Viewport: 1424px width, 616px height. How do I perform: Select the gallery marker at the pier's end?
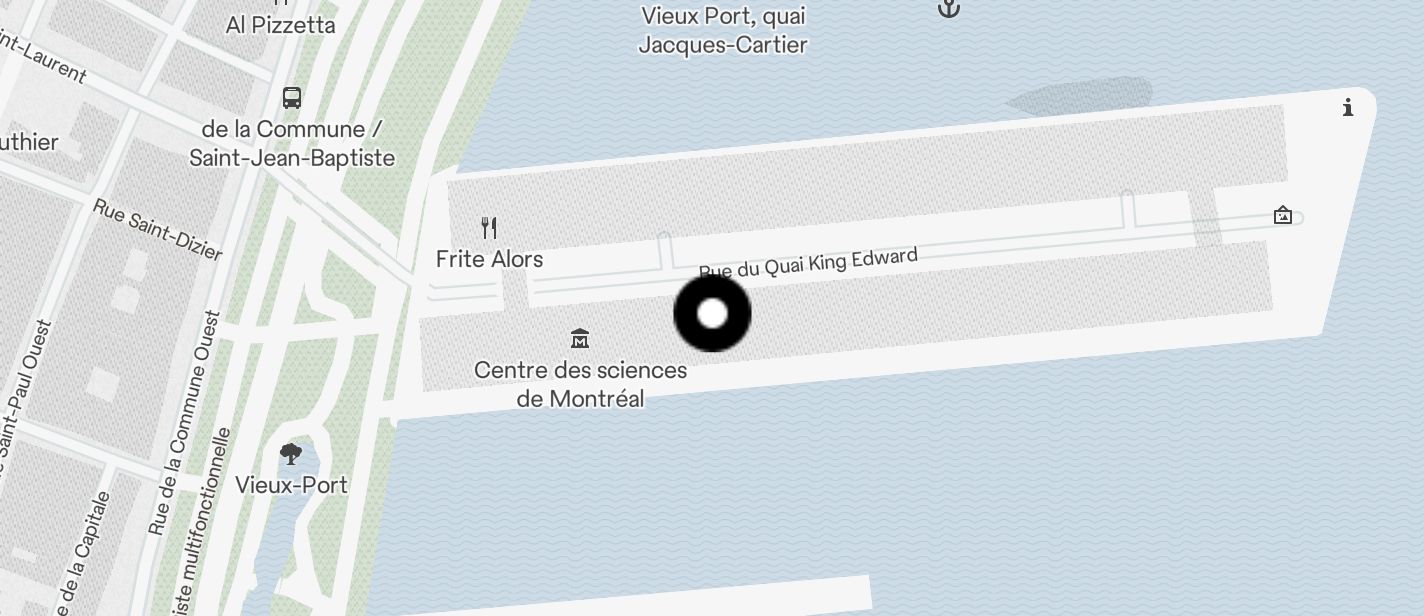pyautogui.click(x=1283, y=215)
